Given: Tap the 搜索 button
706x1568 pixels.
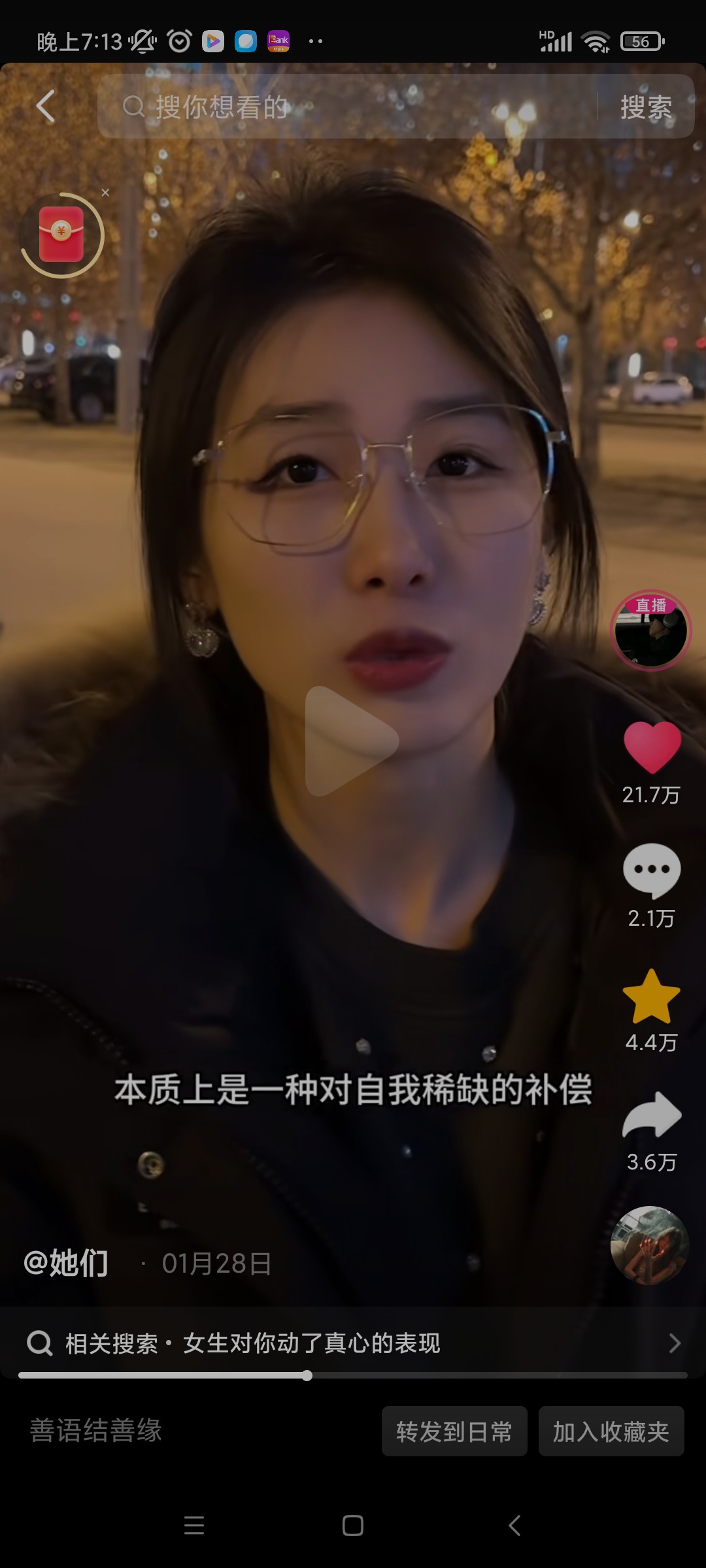Looking at the screenshot, I should [x=645, y=107].
